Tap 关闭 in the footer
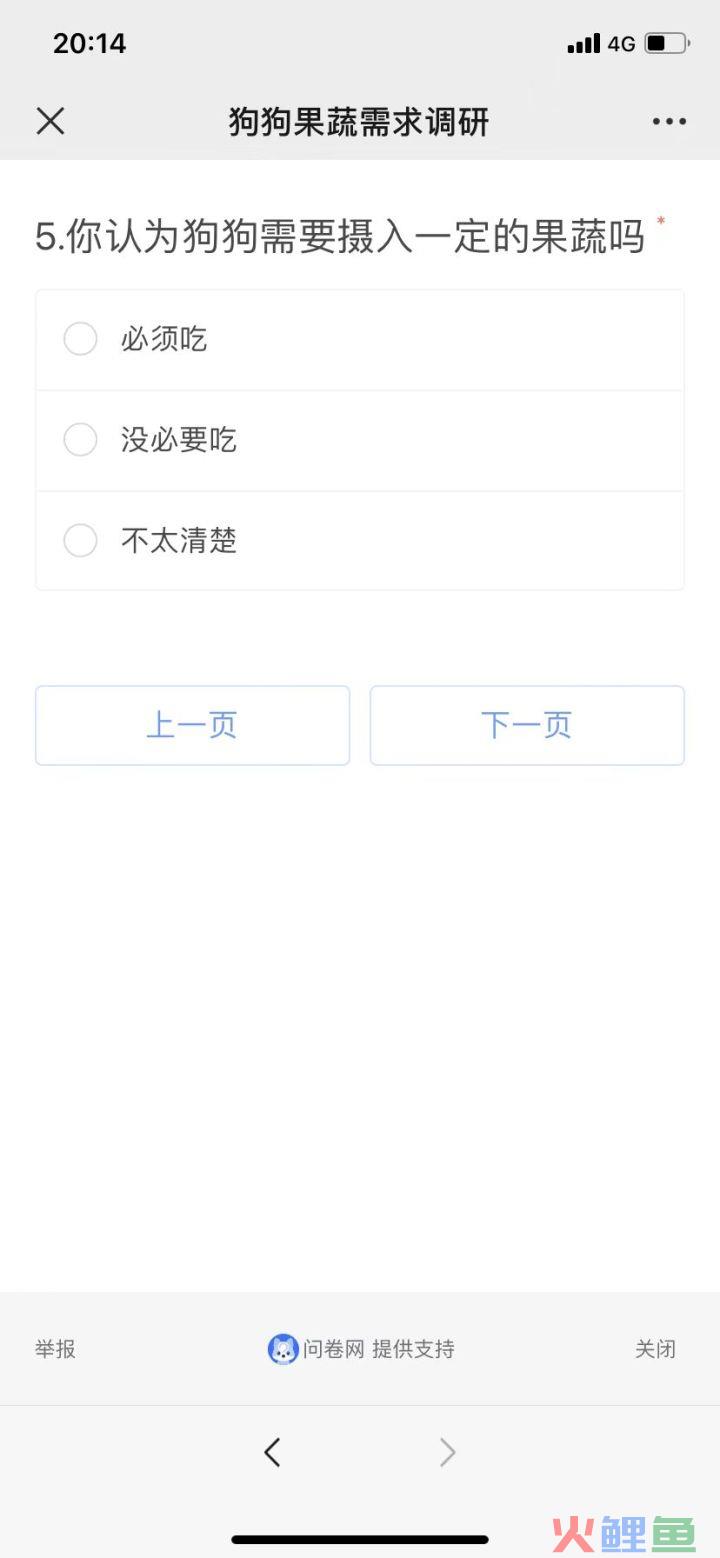720x1558 pixels. 655,1349
